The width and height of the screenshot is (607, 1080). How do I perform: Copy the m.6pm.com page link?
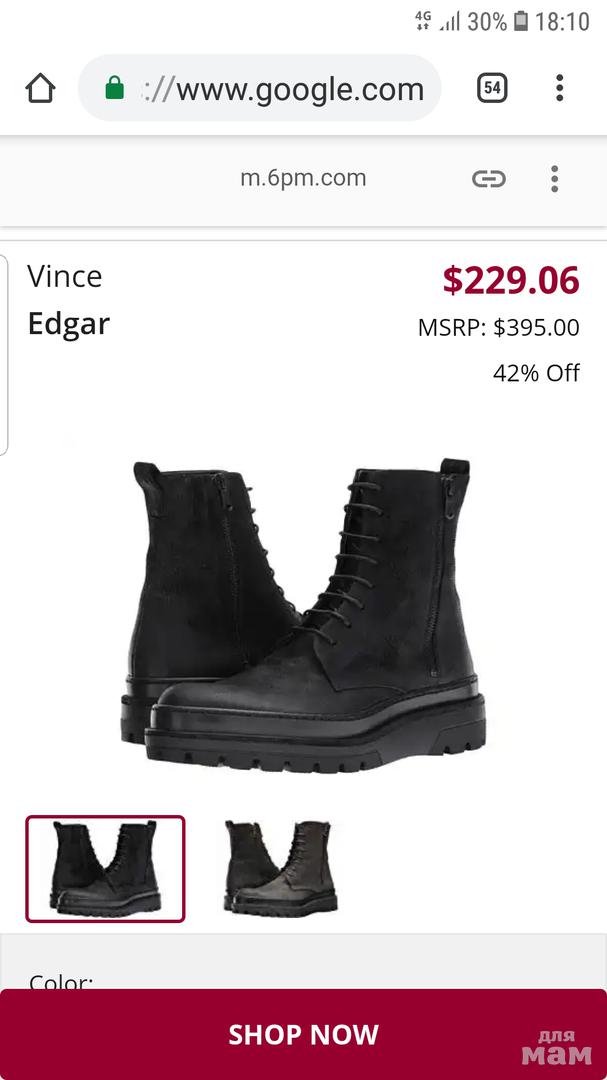(489, 179)
